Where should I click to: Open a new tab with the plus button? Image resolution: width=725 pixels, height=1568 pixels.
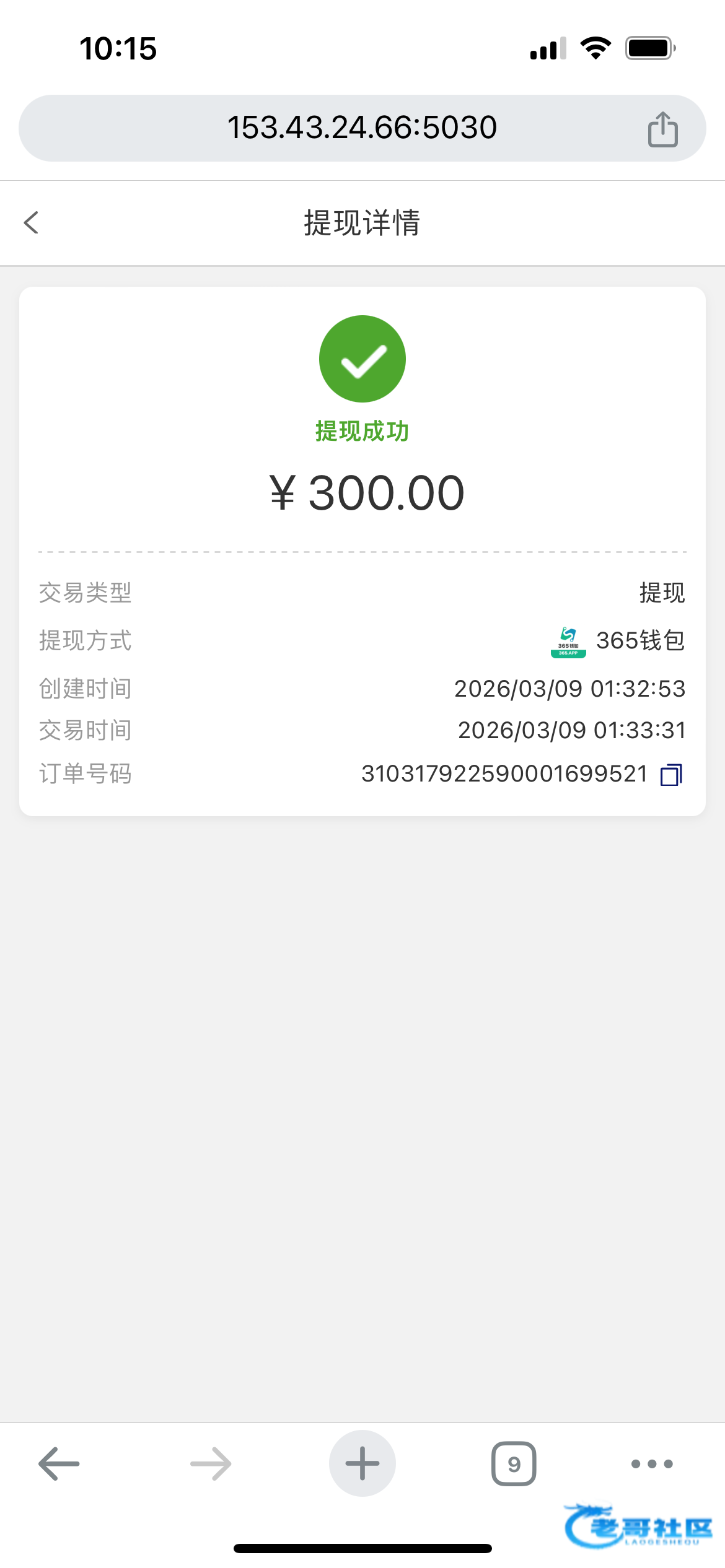click(362, 1464)
